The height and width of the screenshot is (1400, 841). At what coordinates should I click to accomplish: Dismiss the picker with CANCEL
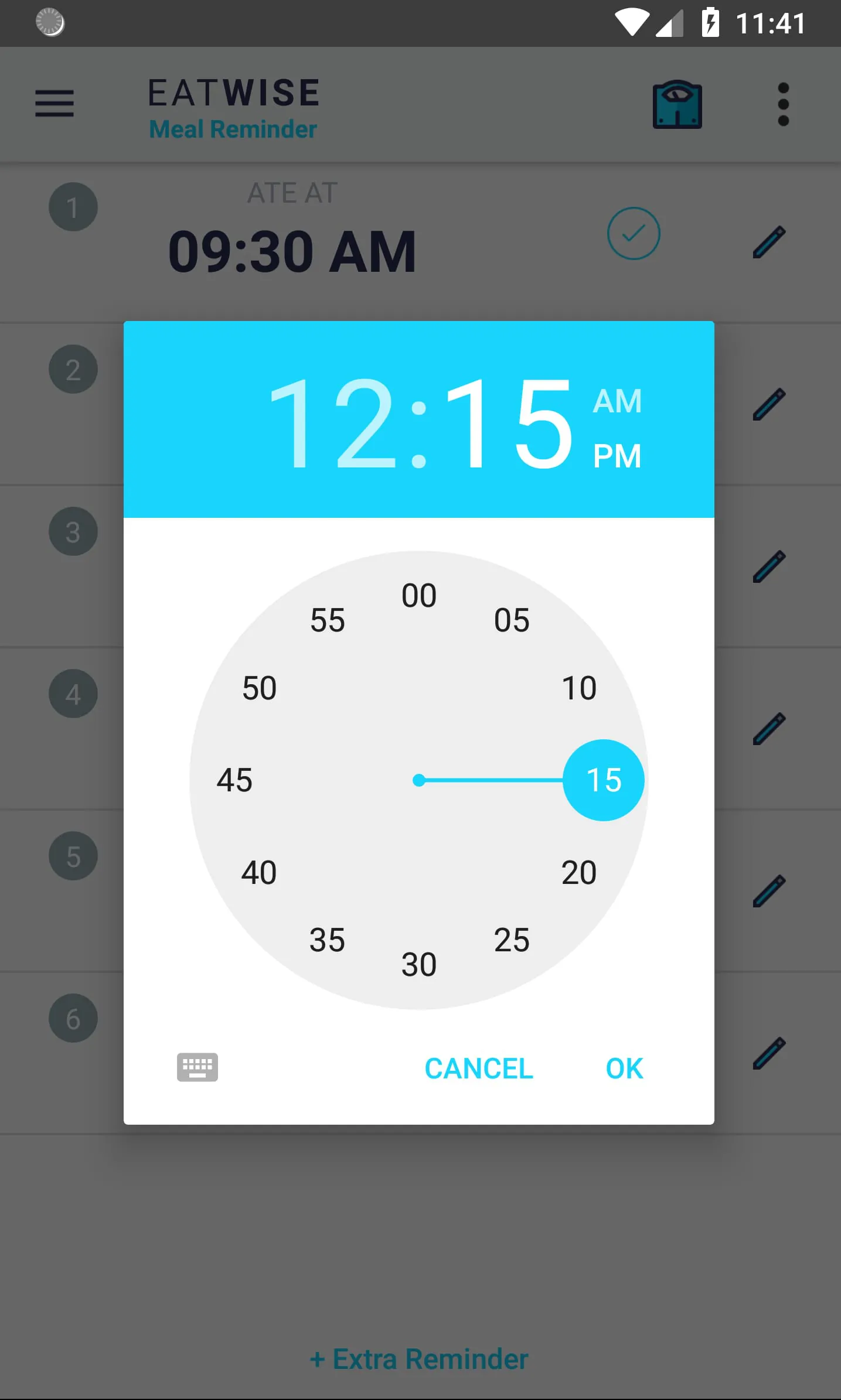[478, 1068]
